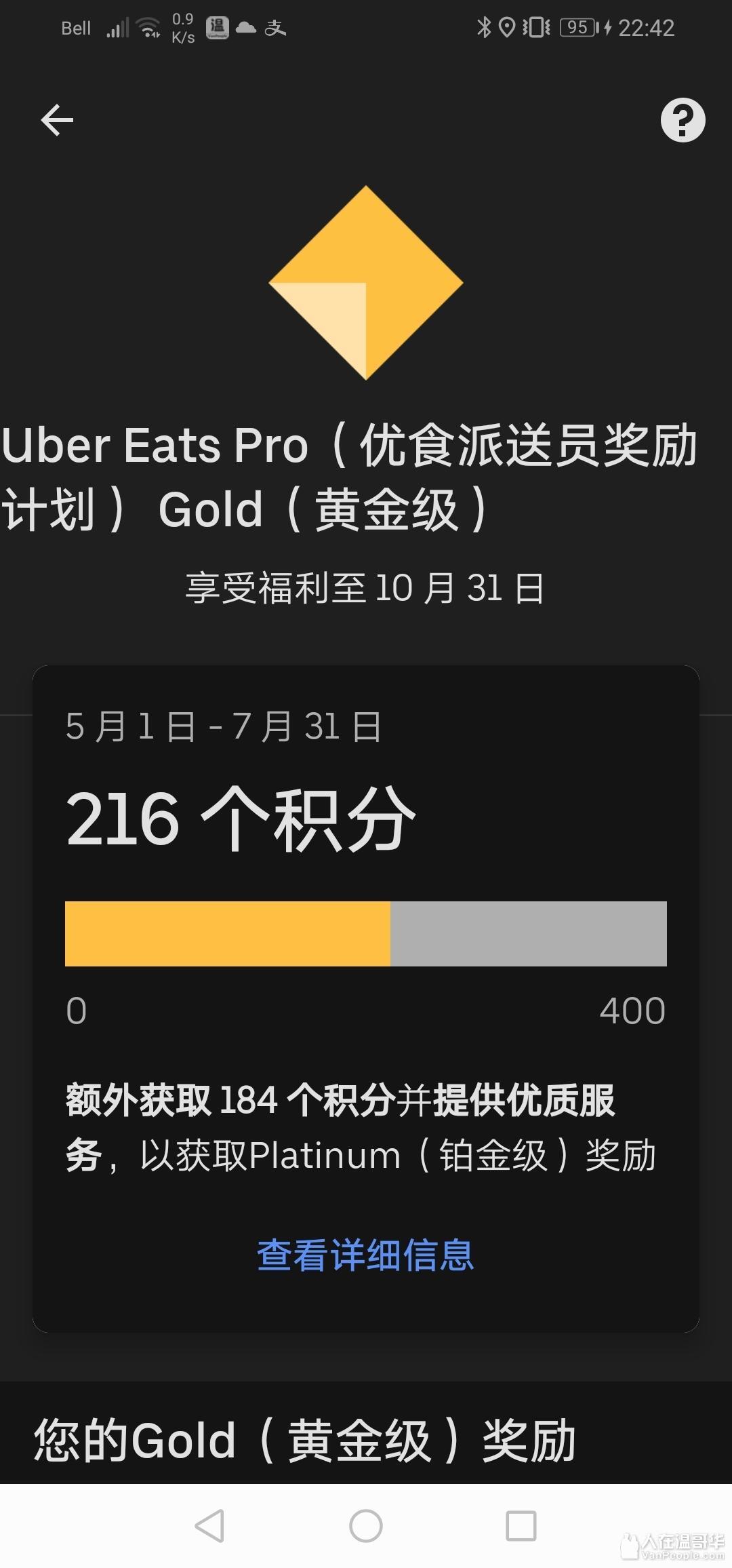Open 查看详细信息 details link
The image size is (732, 1568).
tap(366, 1256)
